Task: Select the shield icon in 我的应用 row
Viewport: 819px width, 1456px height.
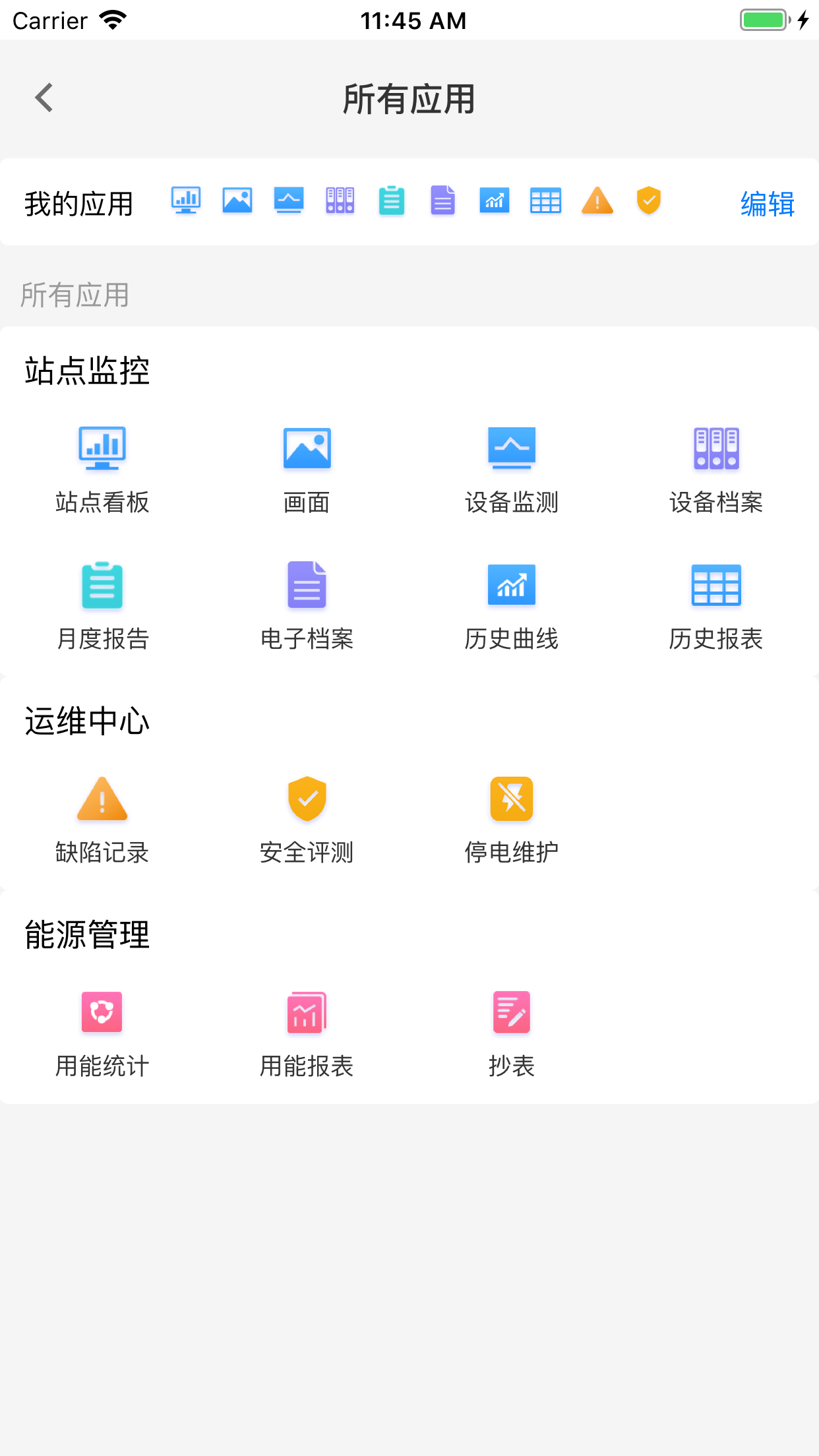Action: [x=648, y=201]
